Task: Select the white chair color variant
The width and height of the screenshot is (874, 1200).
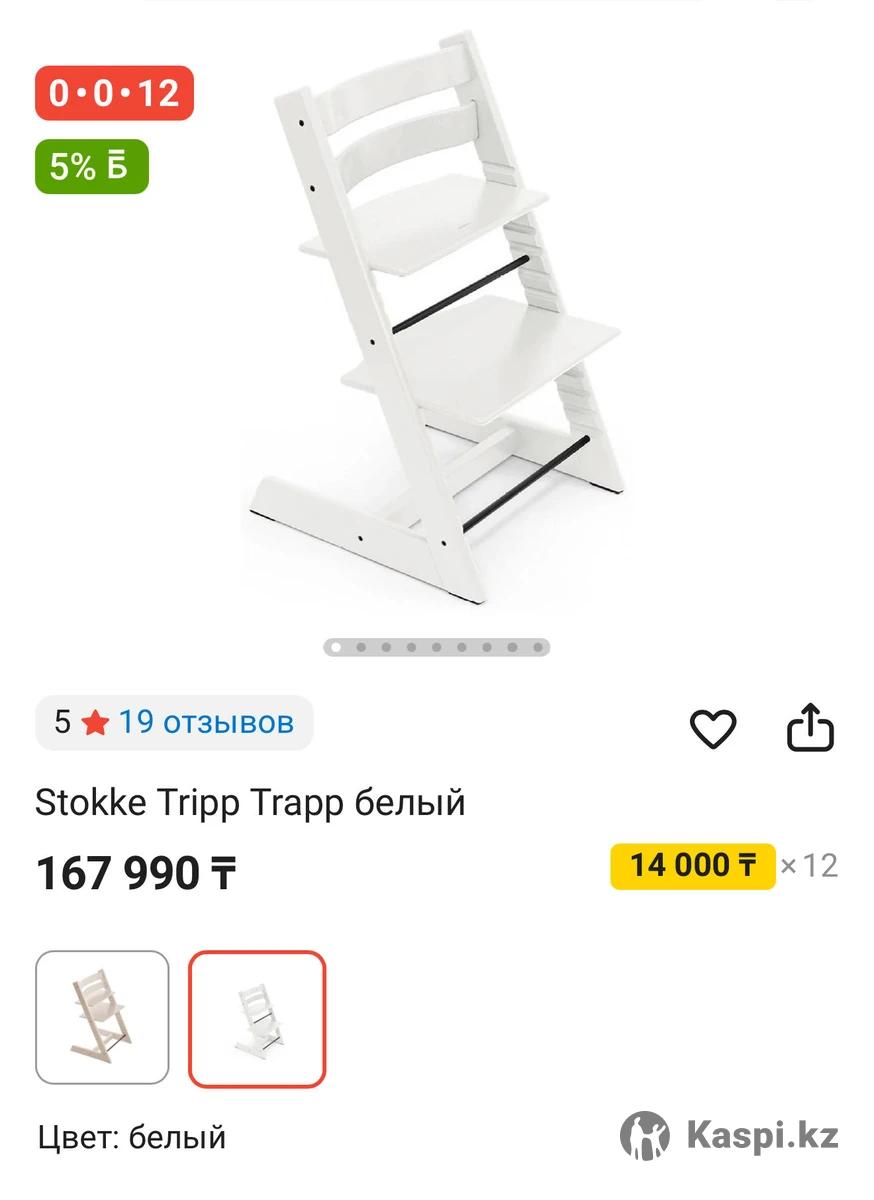Action: (257, 1017)
